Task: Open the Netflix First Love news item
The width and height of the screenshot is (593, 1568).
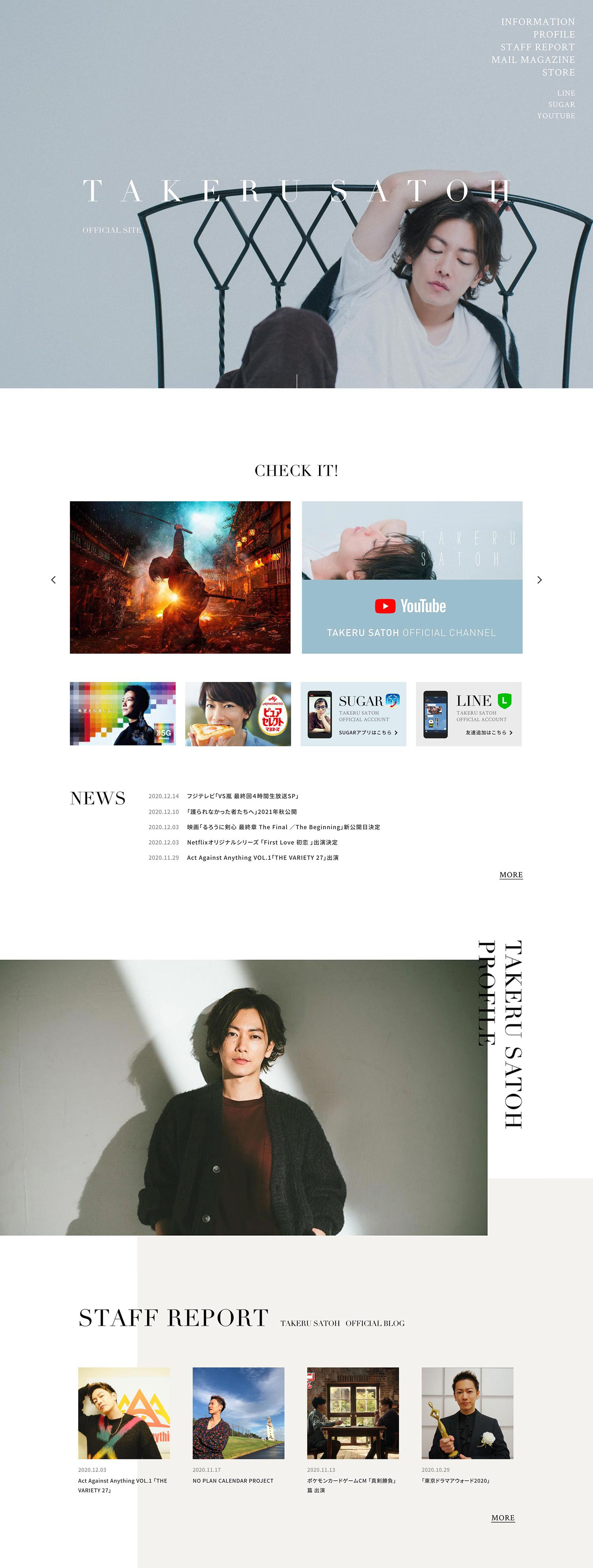Action: tap(262, 842)
